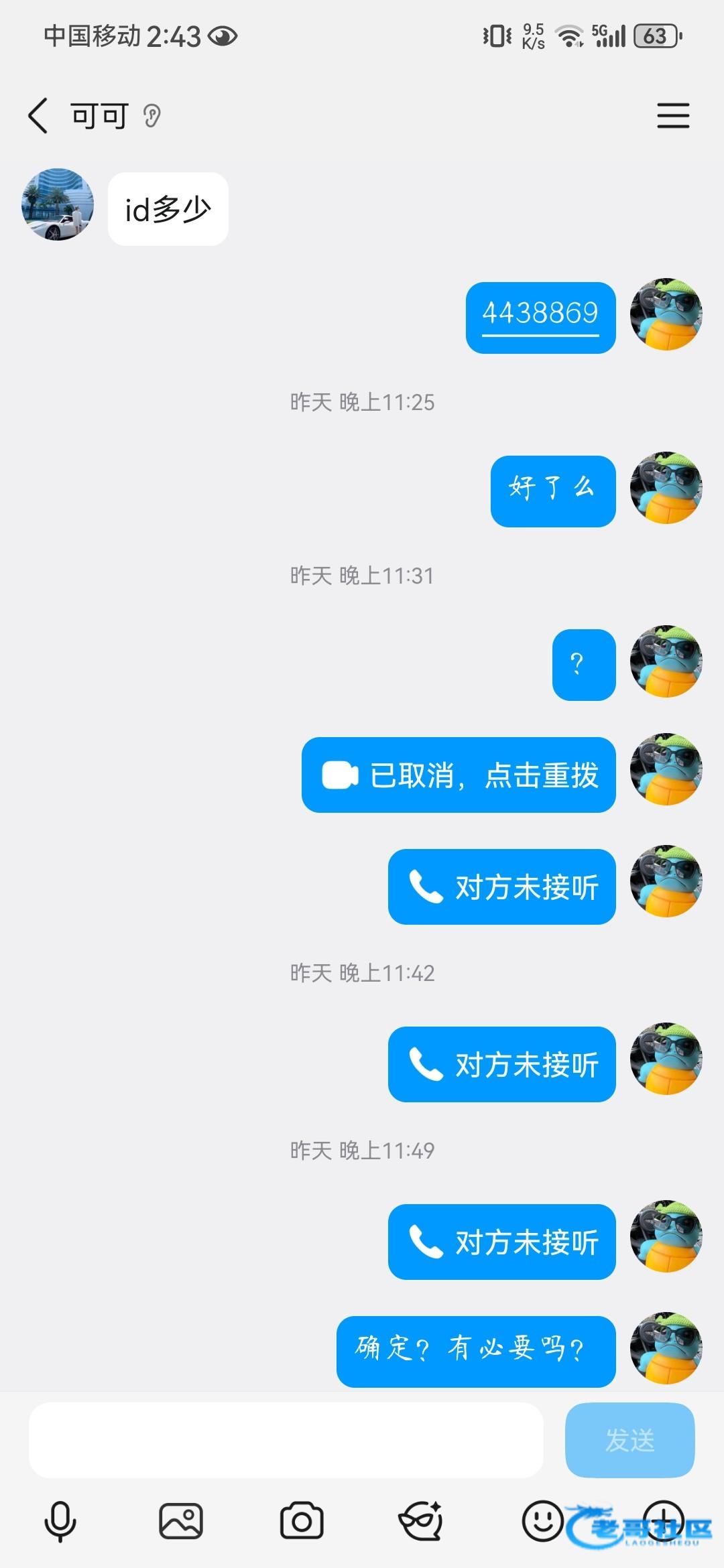Go back from the 可可 chat
This screenshot has width=724, height=1568.
pyautogui.click(x=38, y=115)
